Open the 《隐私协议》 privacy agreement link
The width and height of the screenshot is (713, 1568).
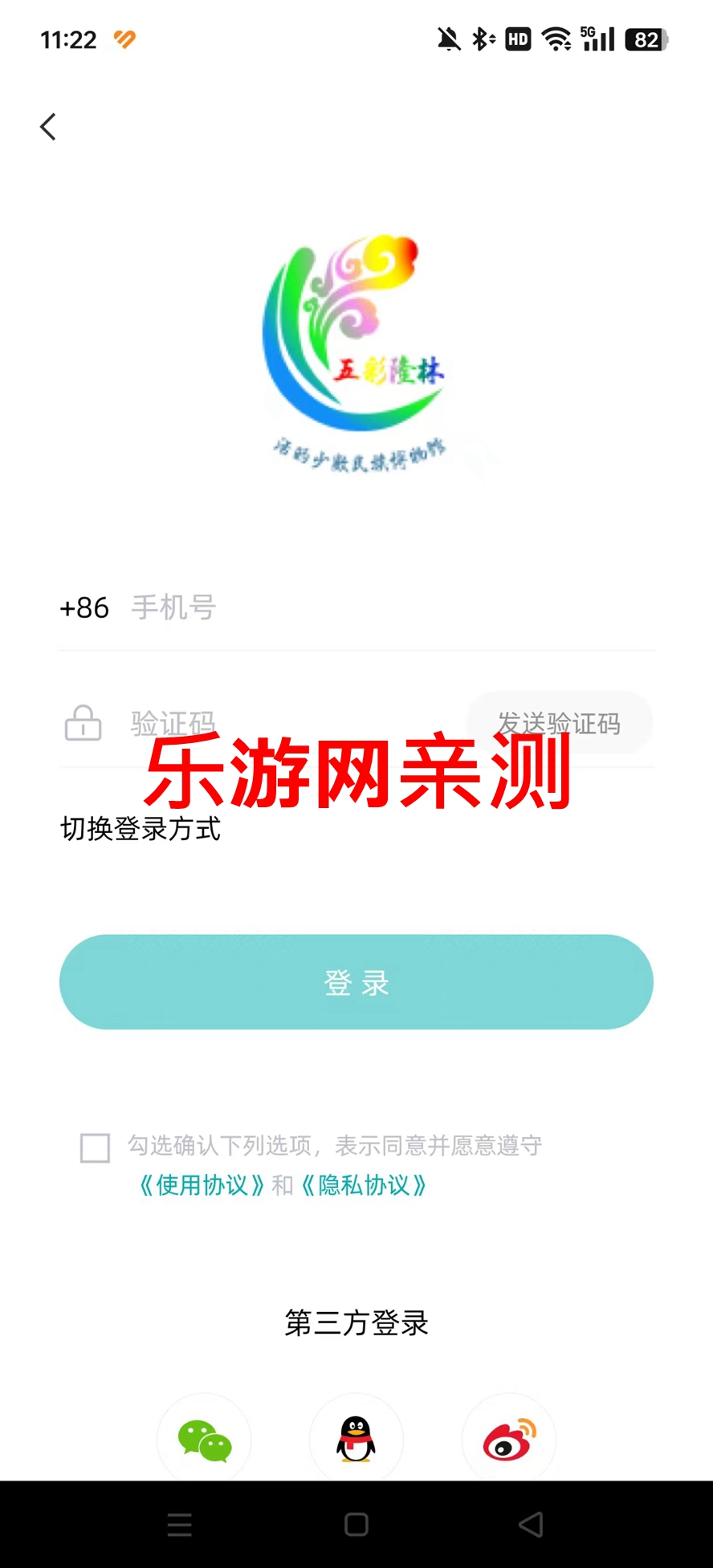click(x=364, y=1185)
